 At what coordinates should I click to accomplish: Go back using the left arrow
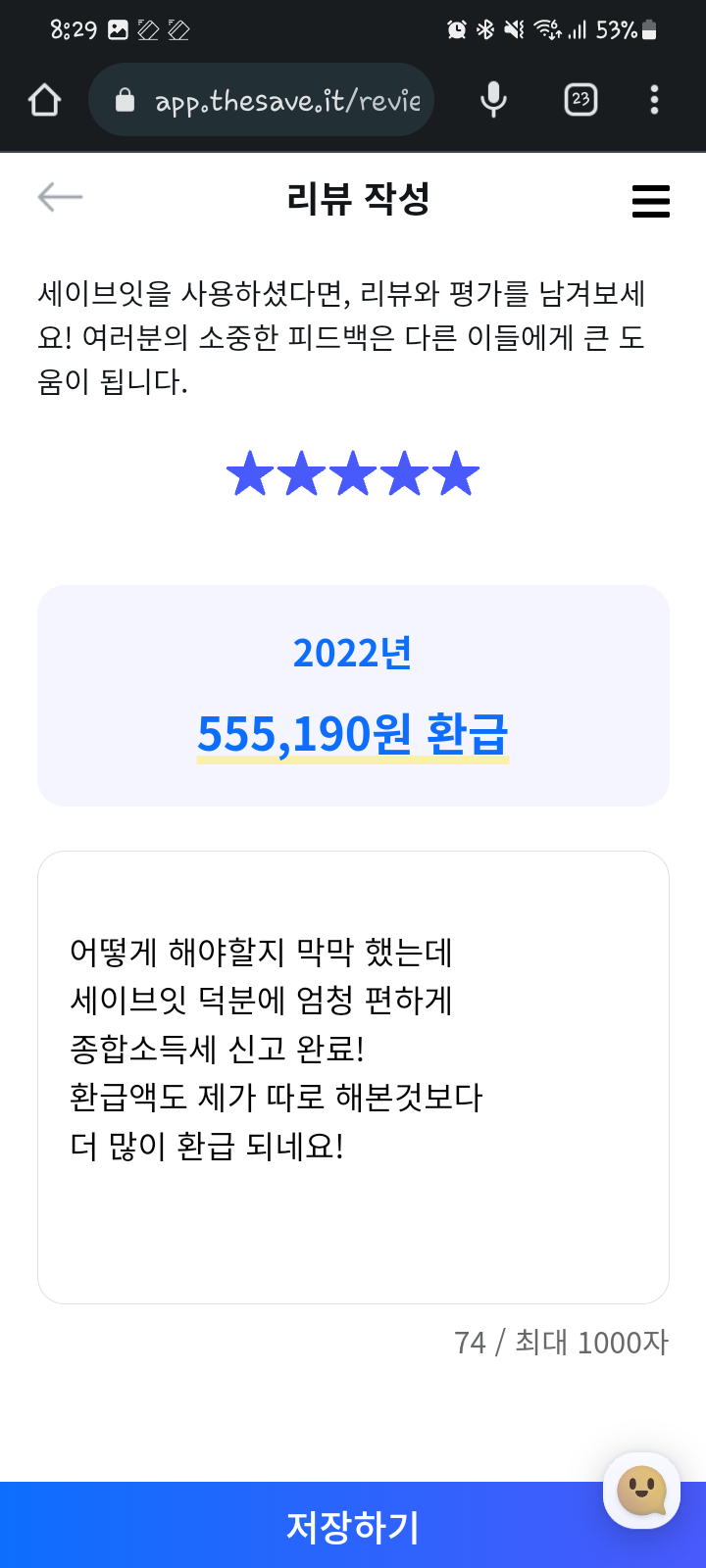pos(60,197)
